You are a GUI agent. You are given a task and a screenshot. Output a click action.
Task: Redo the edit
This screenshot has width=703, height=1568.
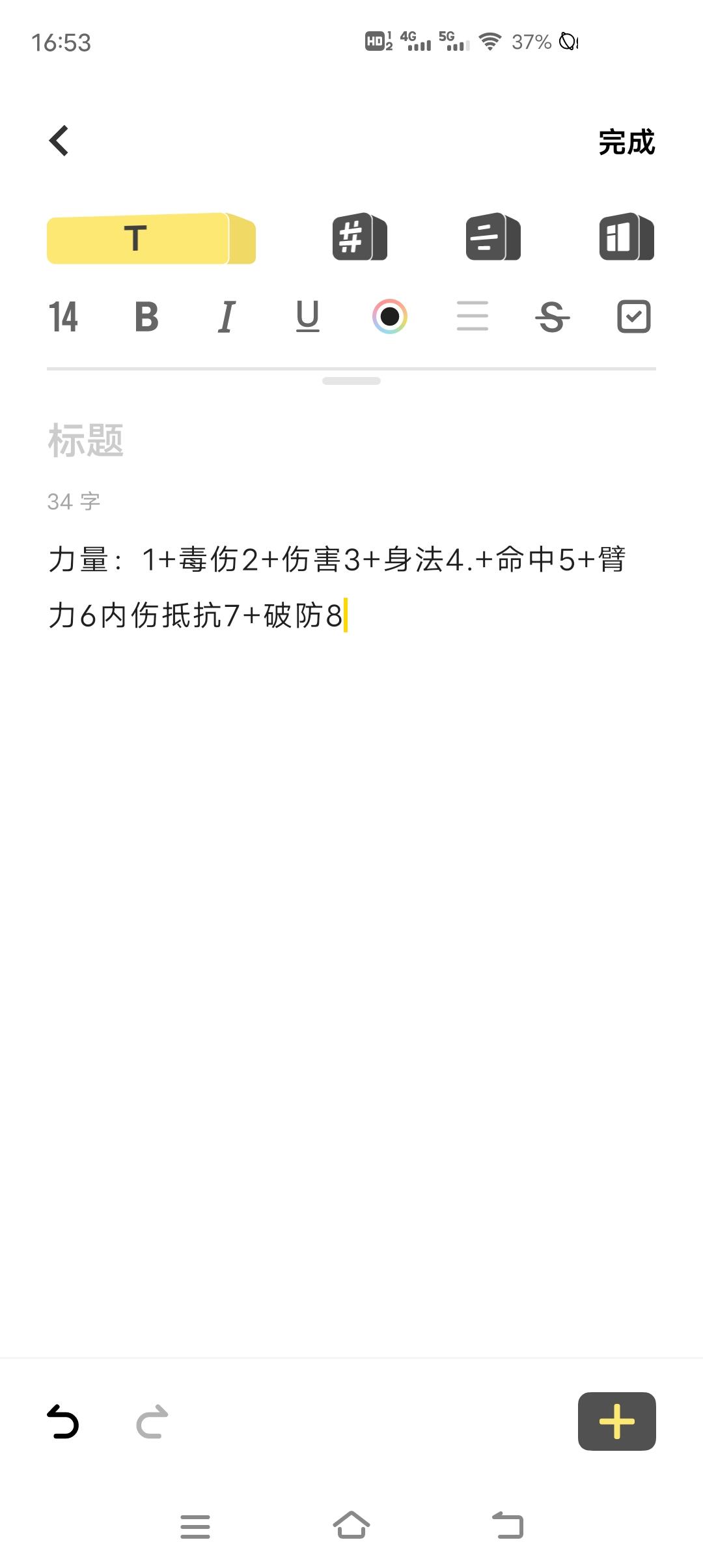(152, 1421)
